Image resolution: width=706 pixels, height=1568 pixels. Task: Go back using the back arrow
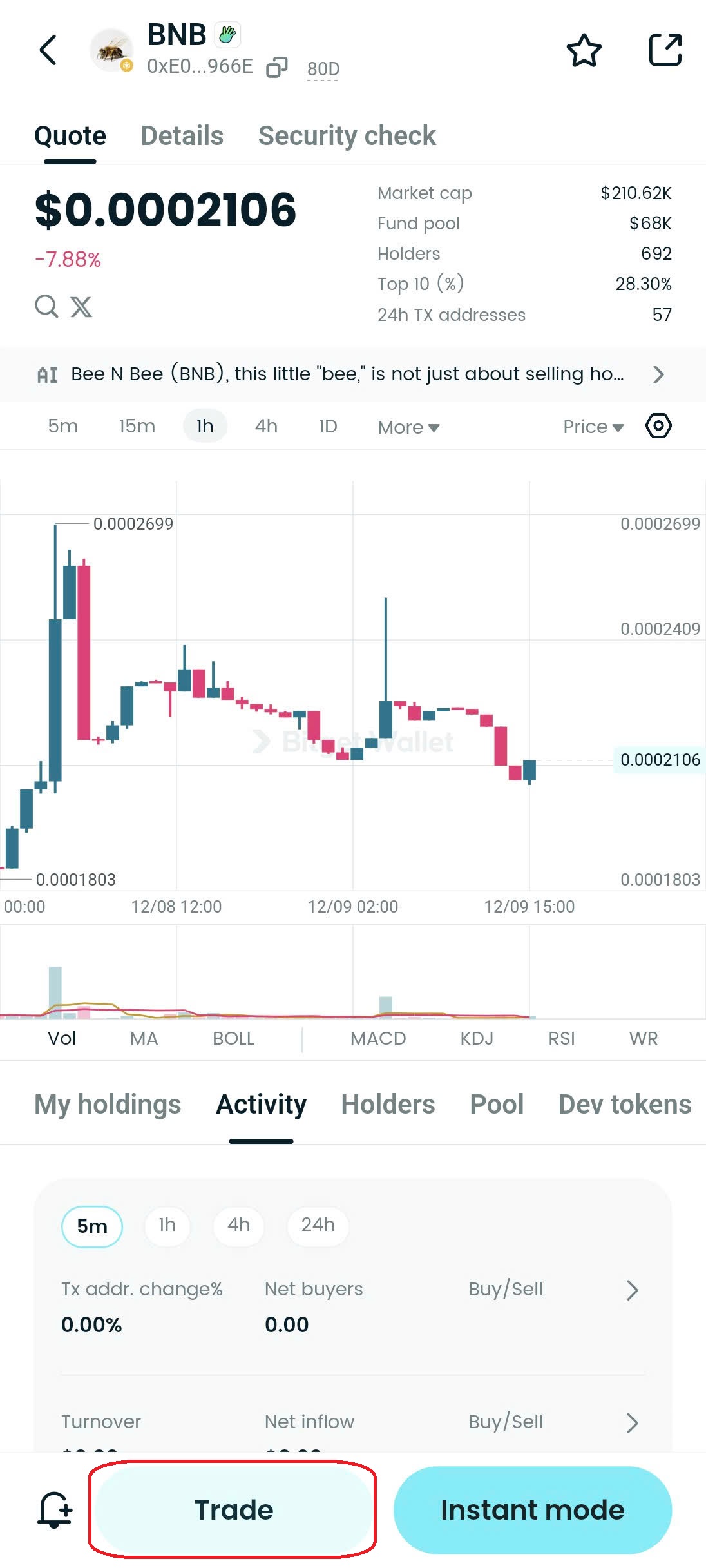(x=48, y=50)
